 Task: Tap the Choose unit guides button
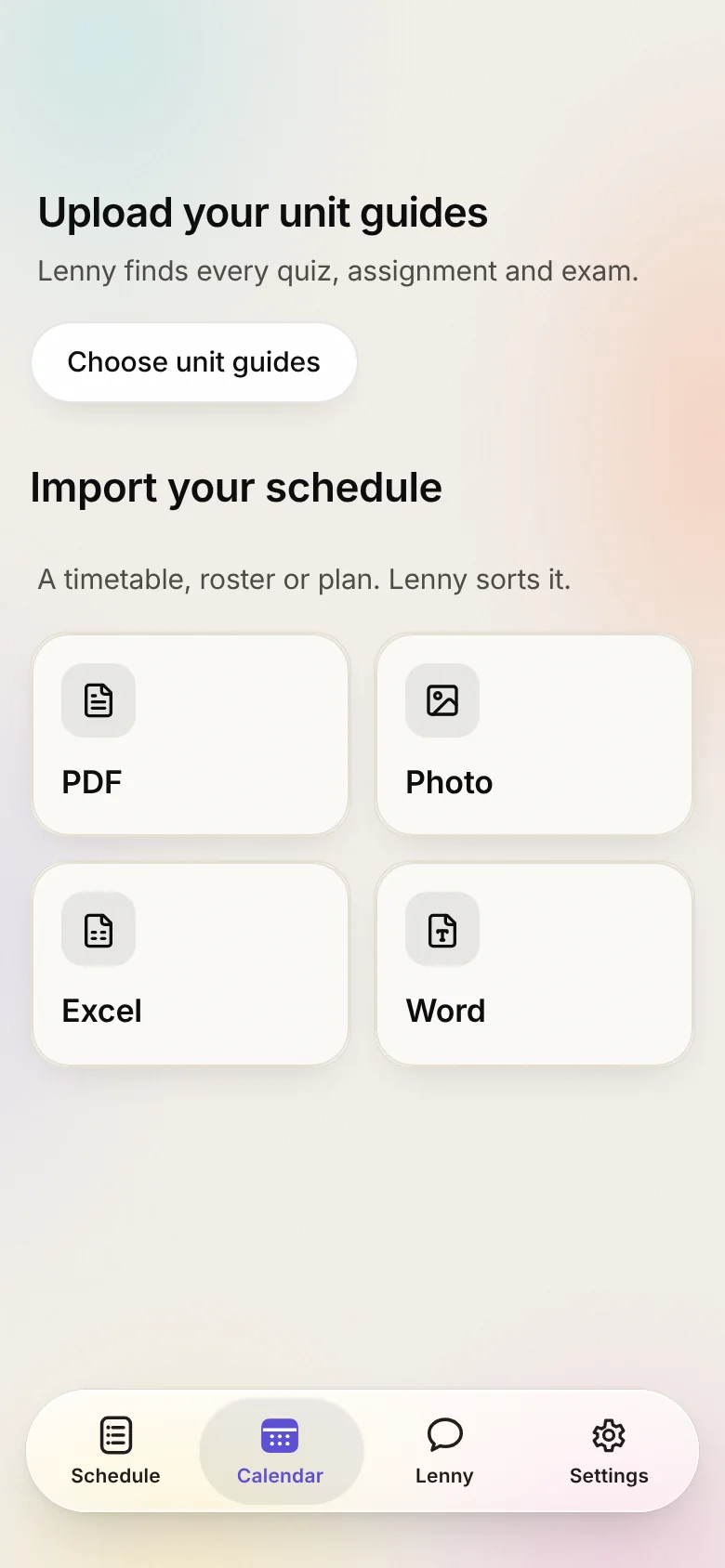pos(194,362)
